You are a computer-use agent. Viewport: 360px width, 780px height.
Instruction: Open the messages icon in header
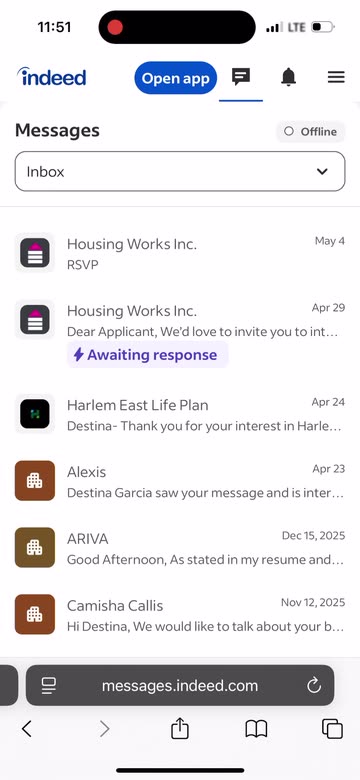click(241, 77)
